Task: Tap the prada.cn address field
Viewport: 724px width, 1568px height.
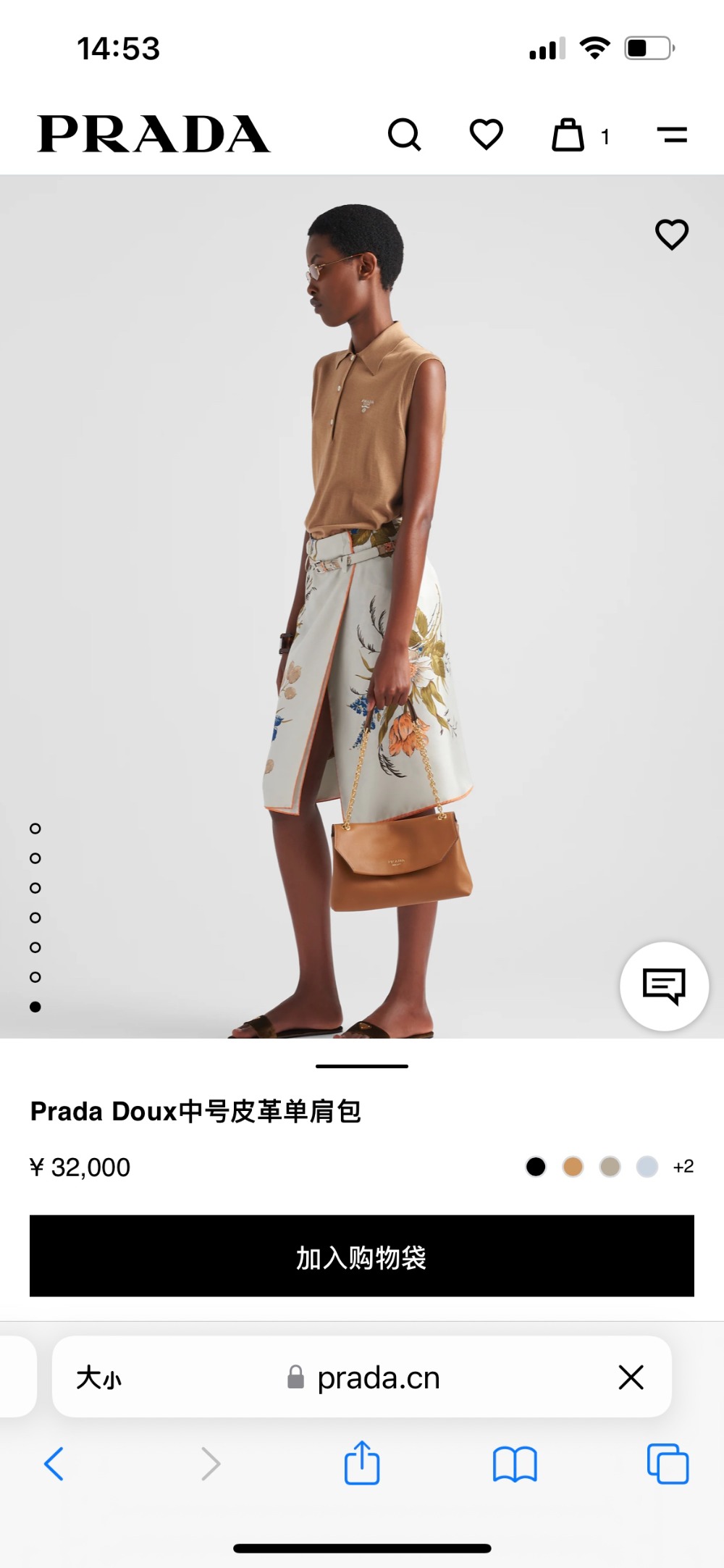Action: point(377,1378)
